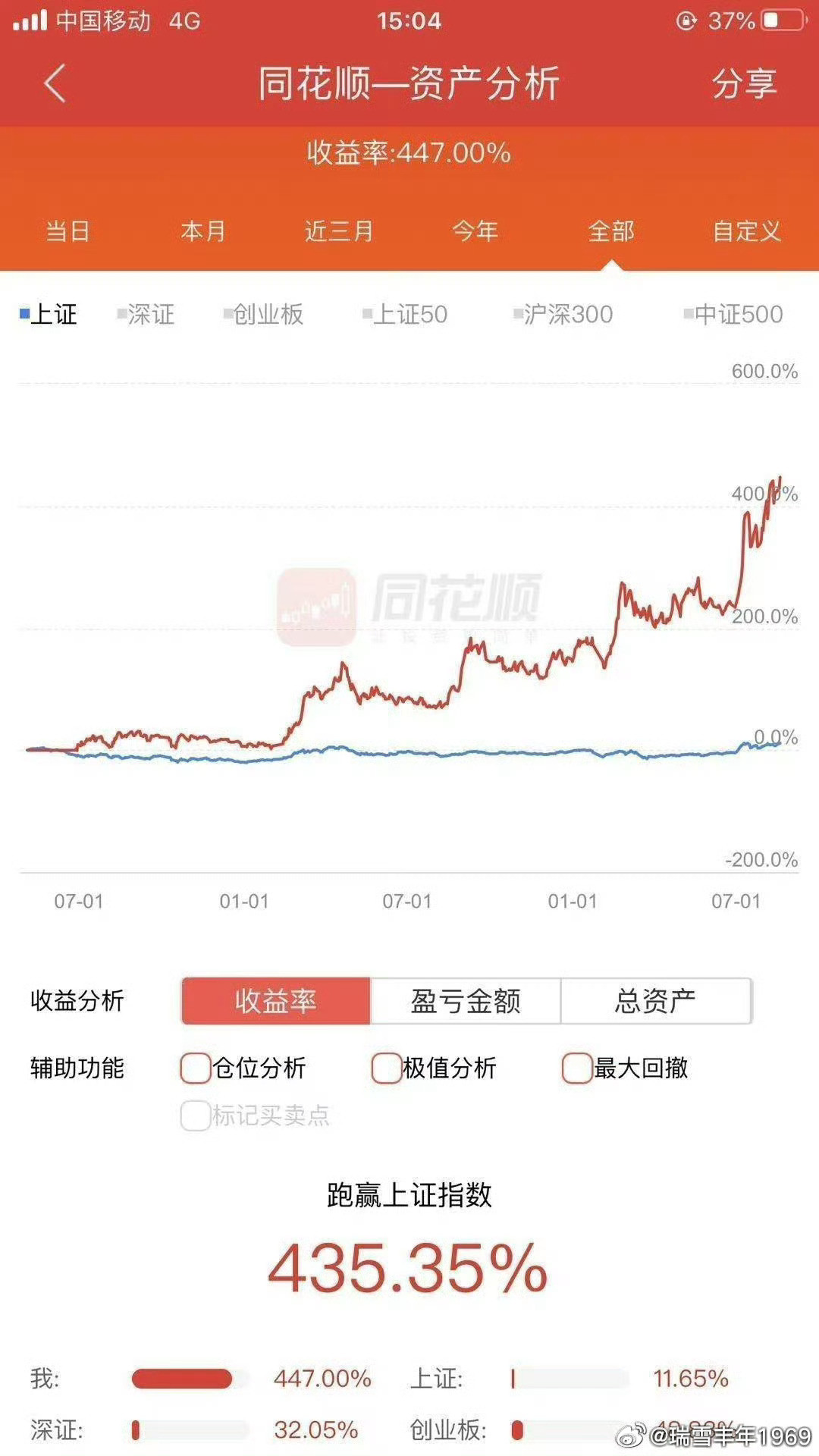The width and height of the screenshot is (819, 1456).
Task: Select the 本月 tab
Action: click(201, 232)
